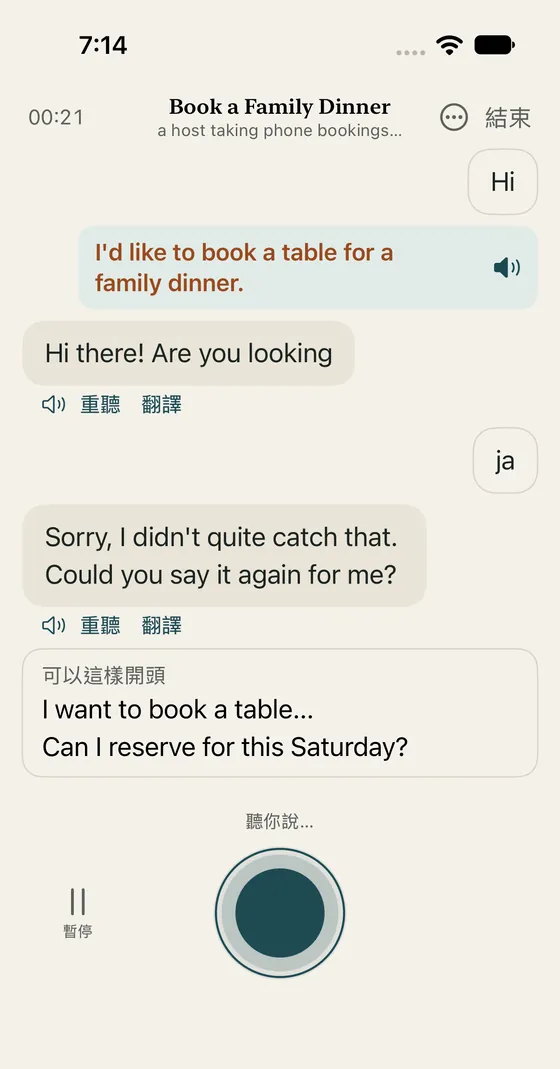This screenshot has width=560, height=1069.
Task: Tap the large round microphone button
Action: (x=280, y=913)
